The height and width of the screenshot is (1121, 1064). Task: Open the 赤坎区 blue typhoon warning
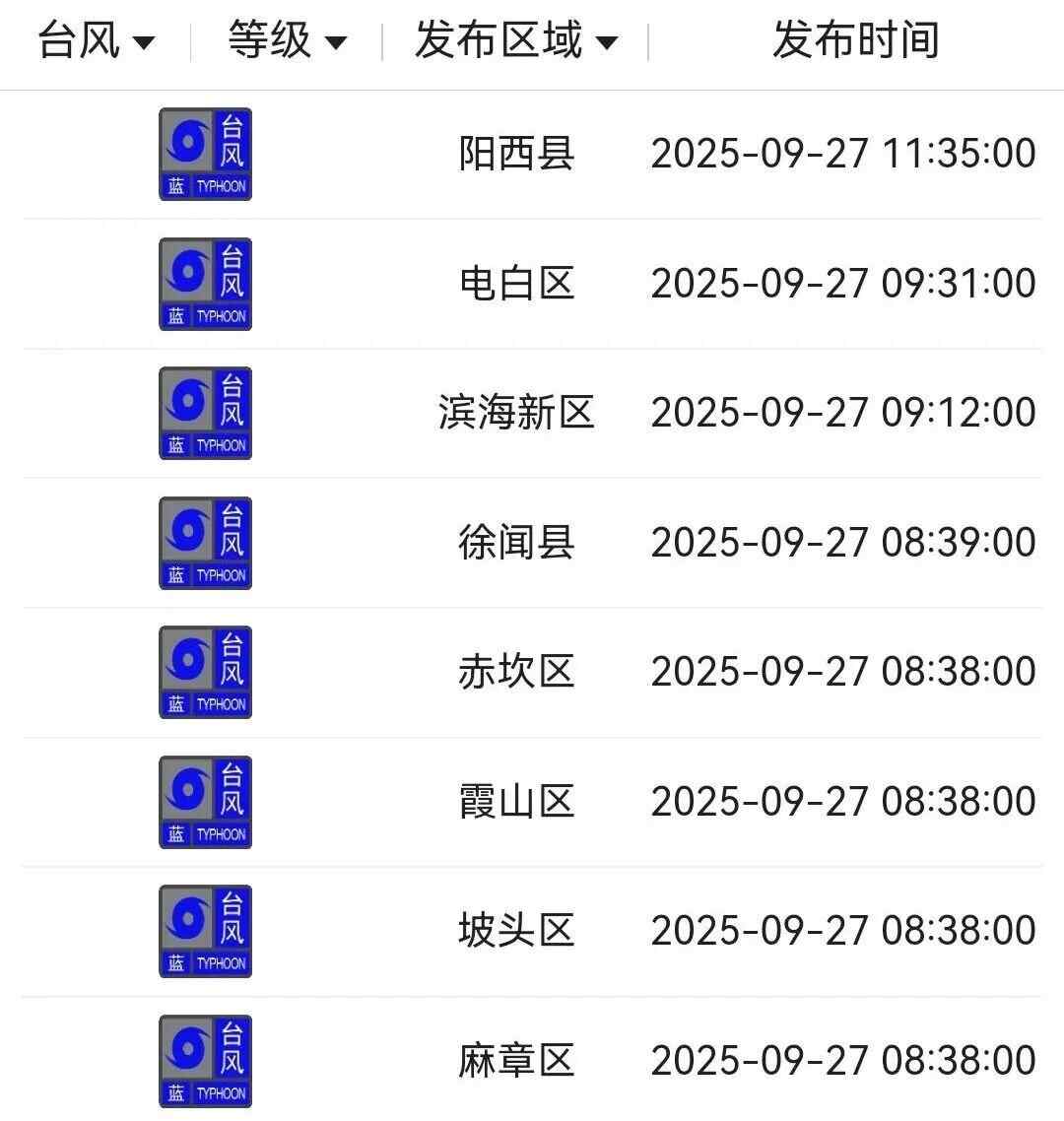pos(516,672)
